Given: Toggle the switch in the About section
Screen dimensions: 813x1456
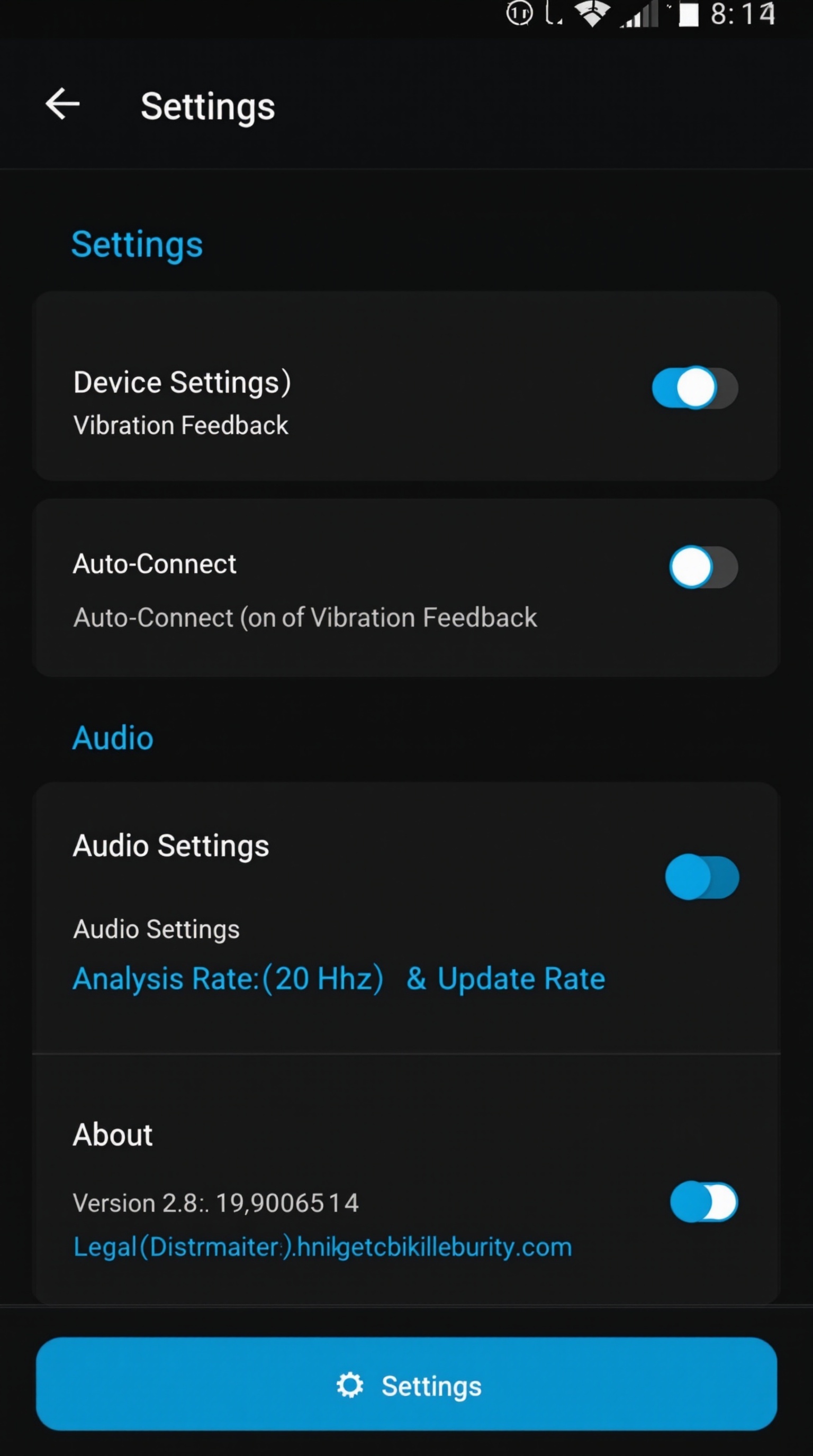Looking at the screenshot, I should coord(703,1202).
